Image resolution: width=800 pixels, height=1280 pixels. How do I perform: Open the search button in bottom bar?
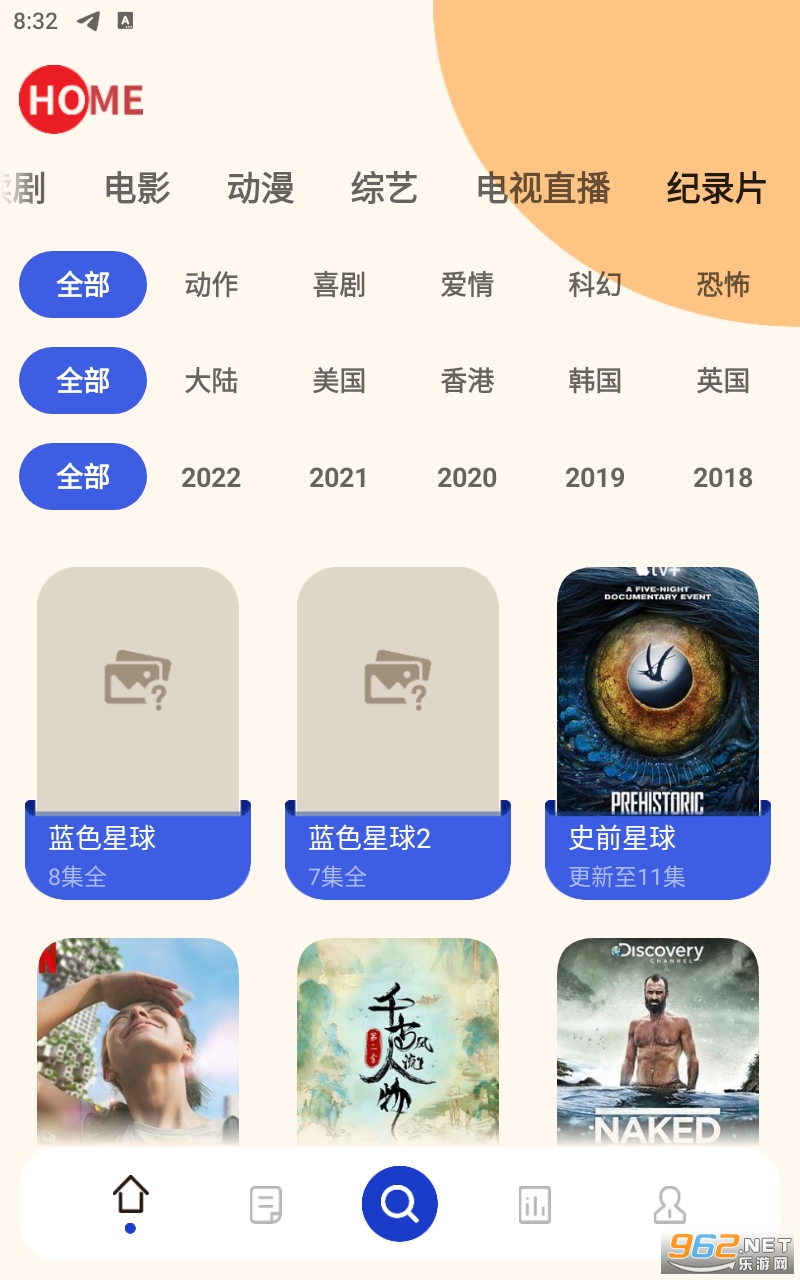coord(399,1204)
